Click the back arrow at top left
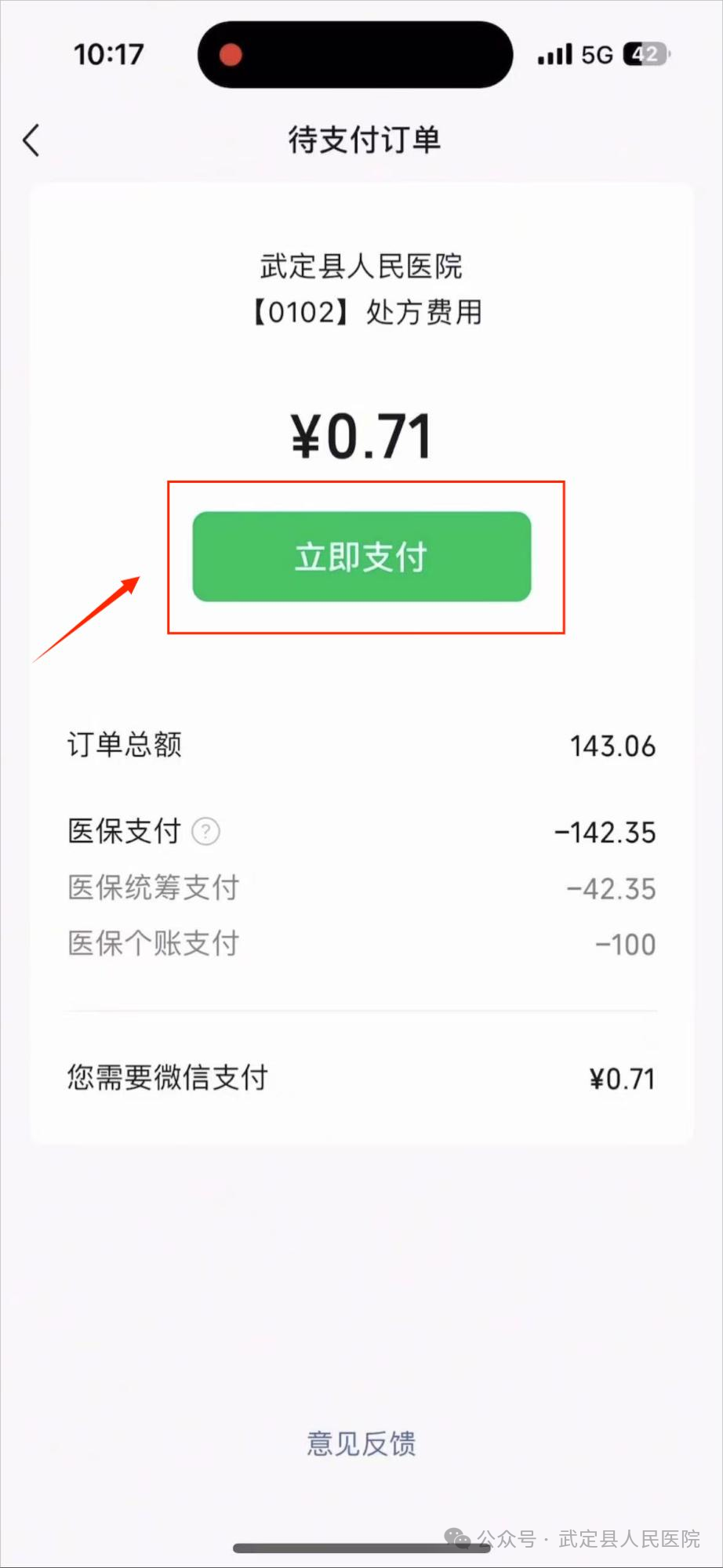The image size is (723, 1568). click(31, 141)
